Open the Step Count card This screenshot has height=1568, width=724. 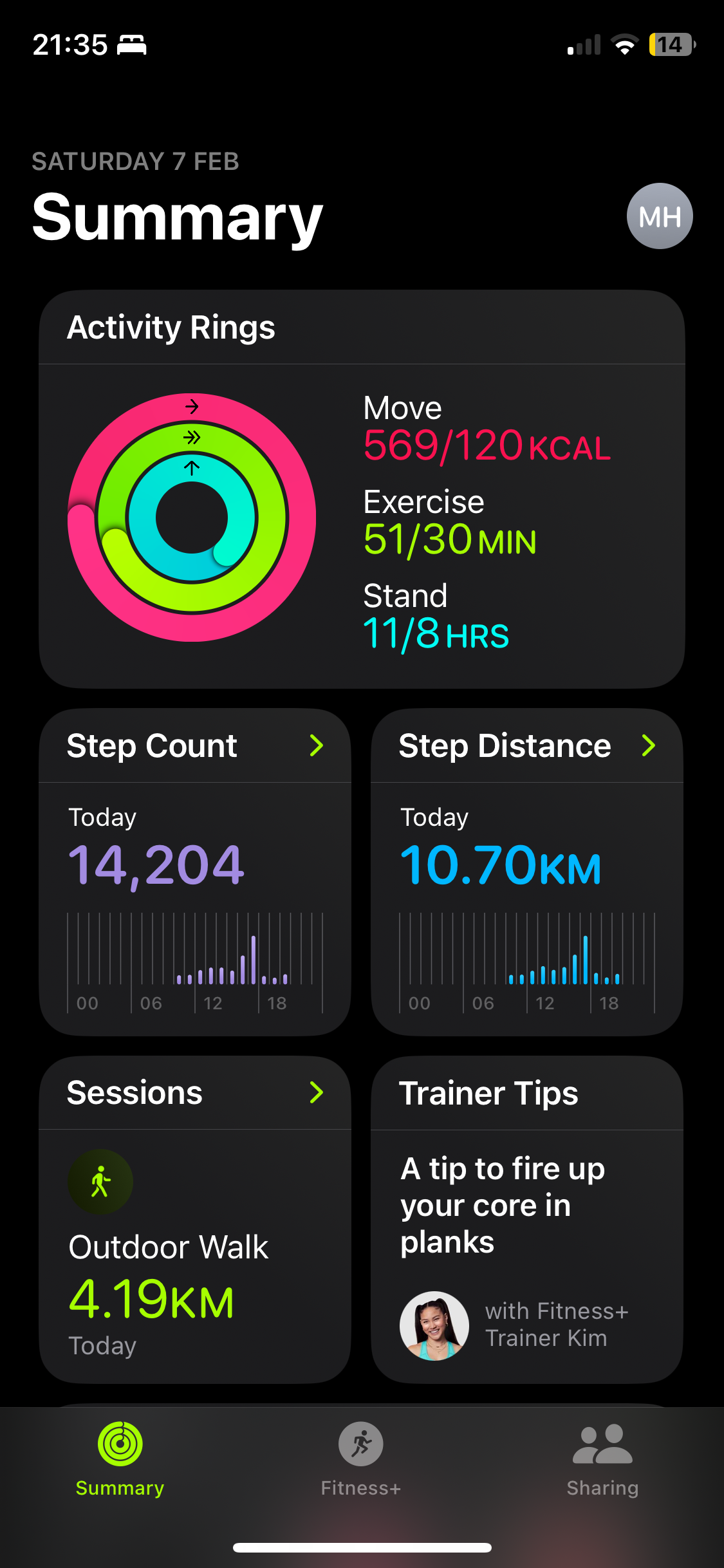click(195, 872)
